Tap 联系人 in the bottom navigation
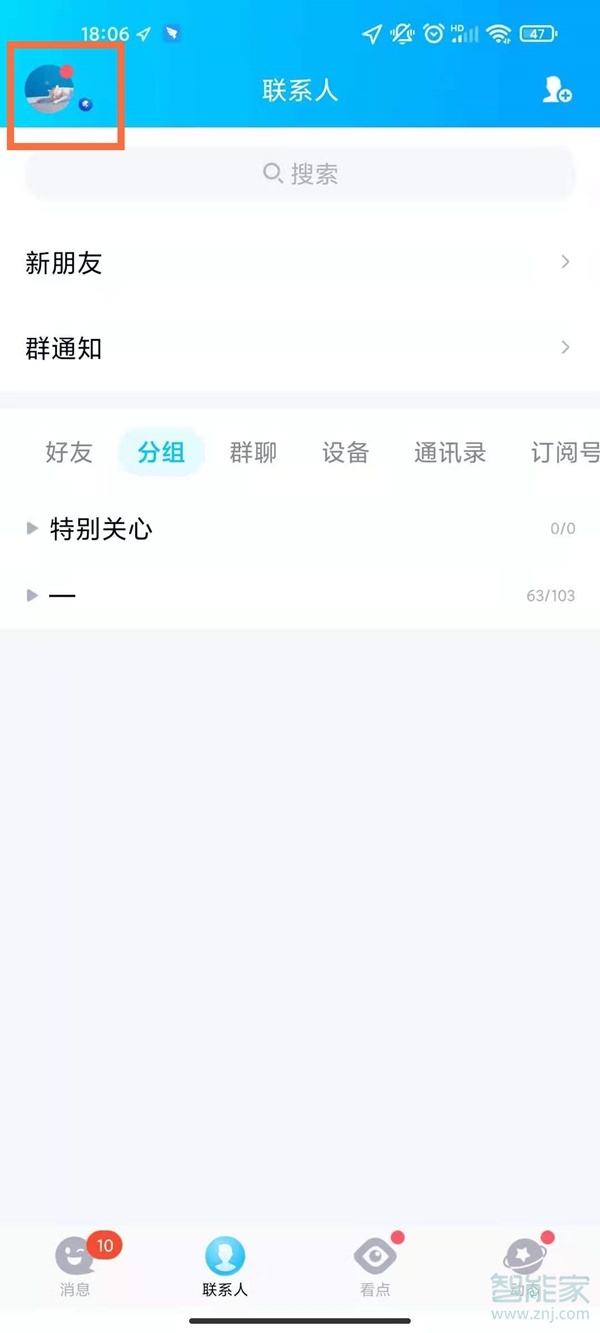This screenshot has height=1333, width=600. (x=225, y=1265)
